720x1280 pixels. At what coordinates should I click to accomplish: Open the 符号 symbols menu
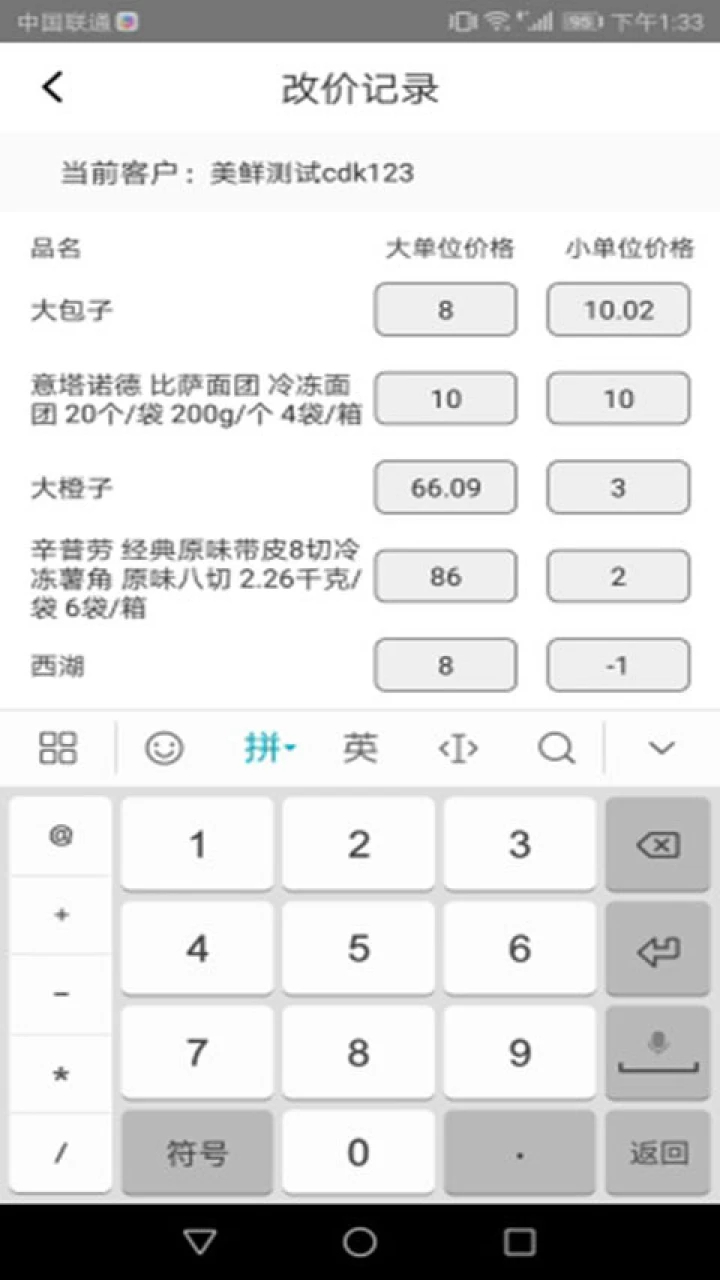coord(197,1152)
